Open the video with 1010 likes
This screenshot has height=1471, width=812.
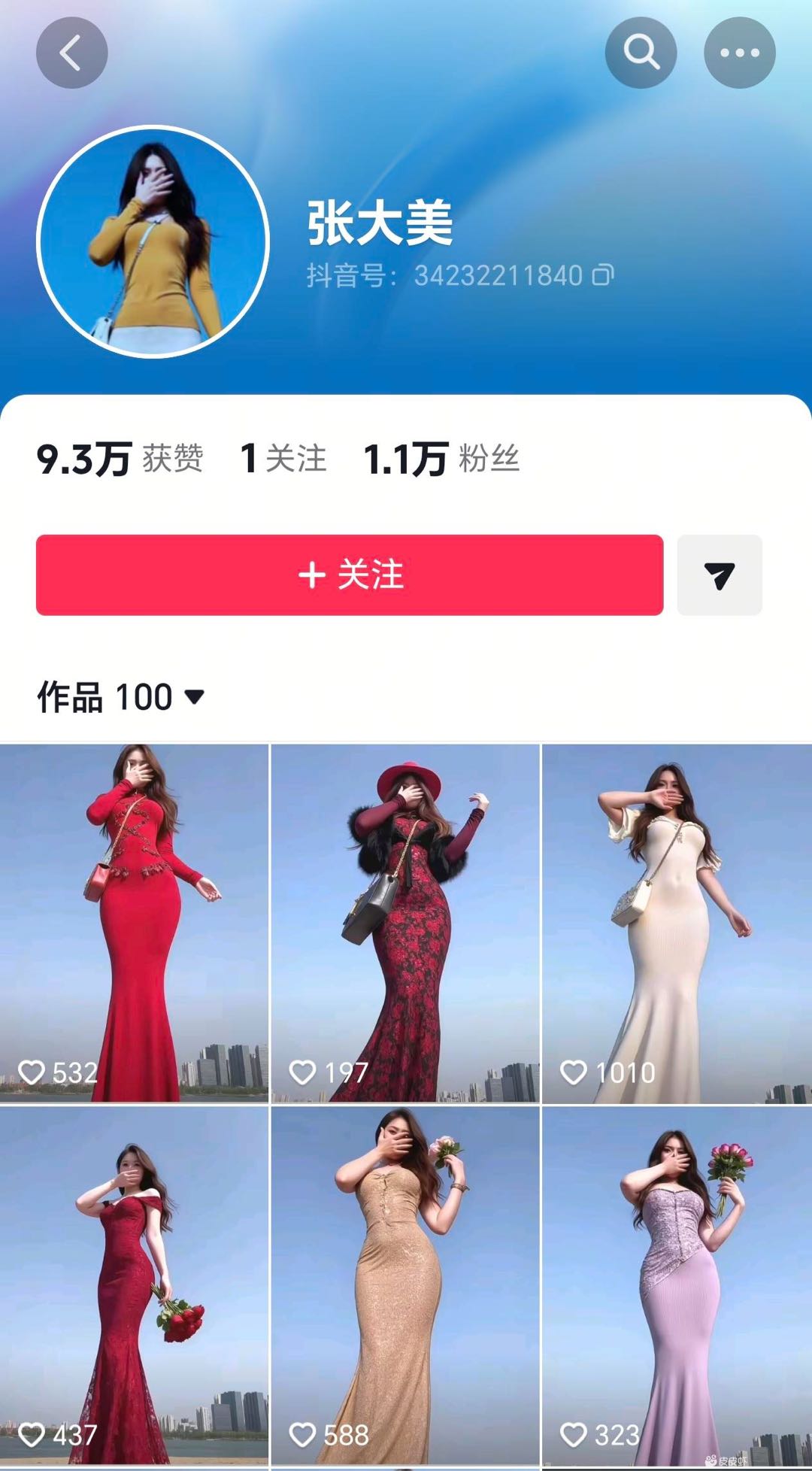677,923
